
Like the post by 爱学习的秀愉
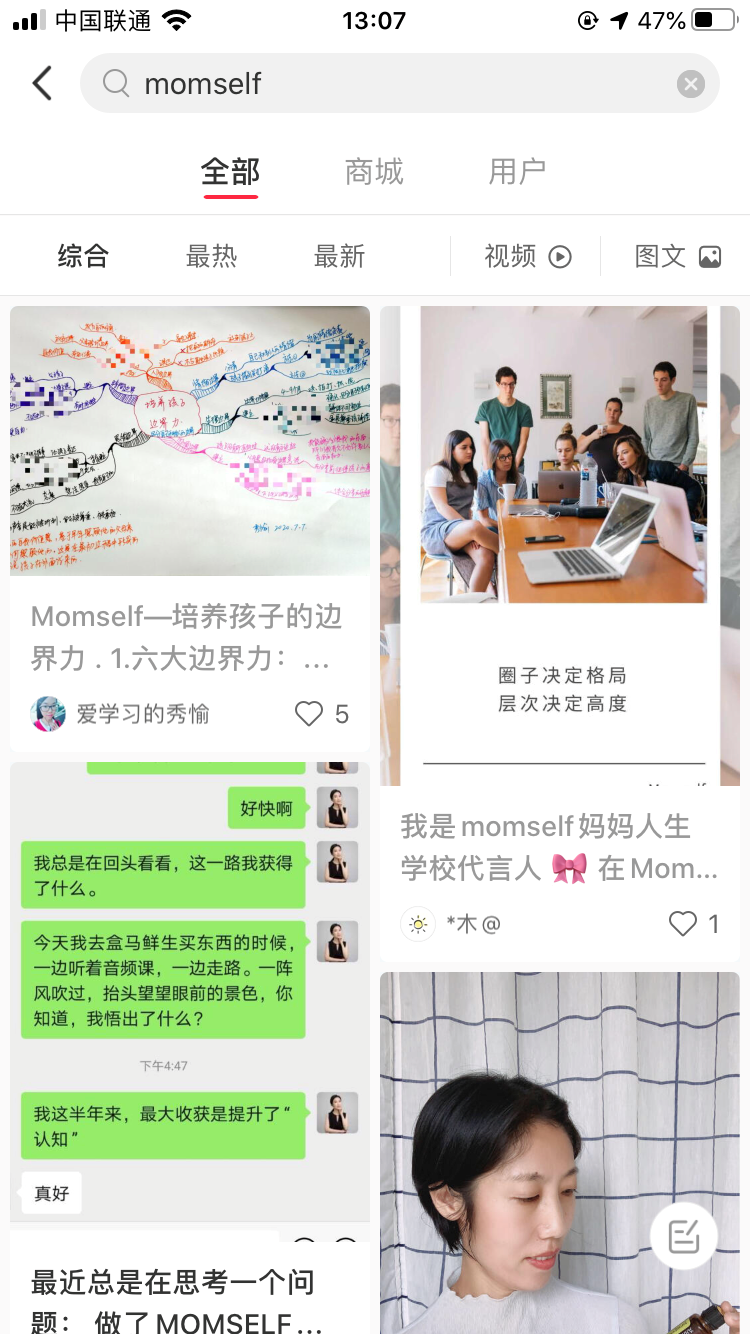(x=310, y=714)
